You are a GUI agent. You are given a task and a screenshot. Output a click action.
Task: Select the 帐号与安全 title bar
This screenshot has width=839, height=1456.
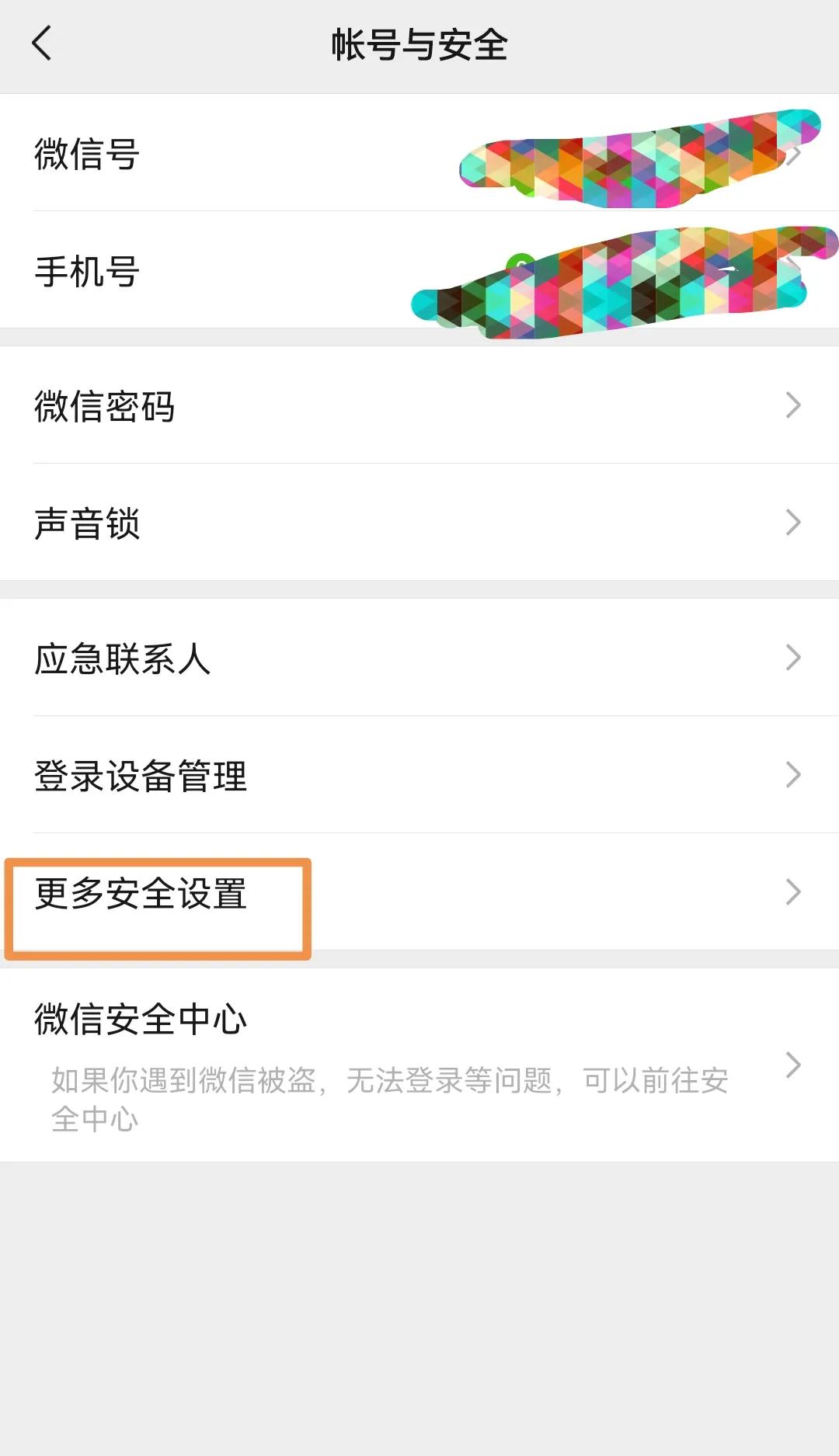[419, 44]
